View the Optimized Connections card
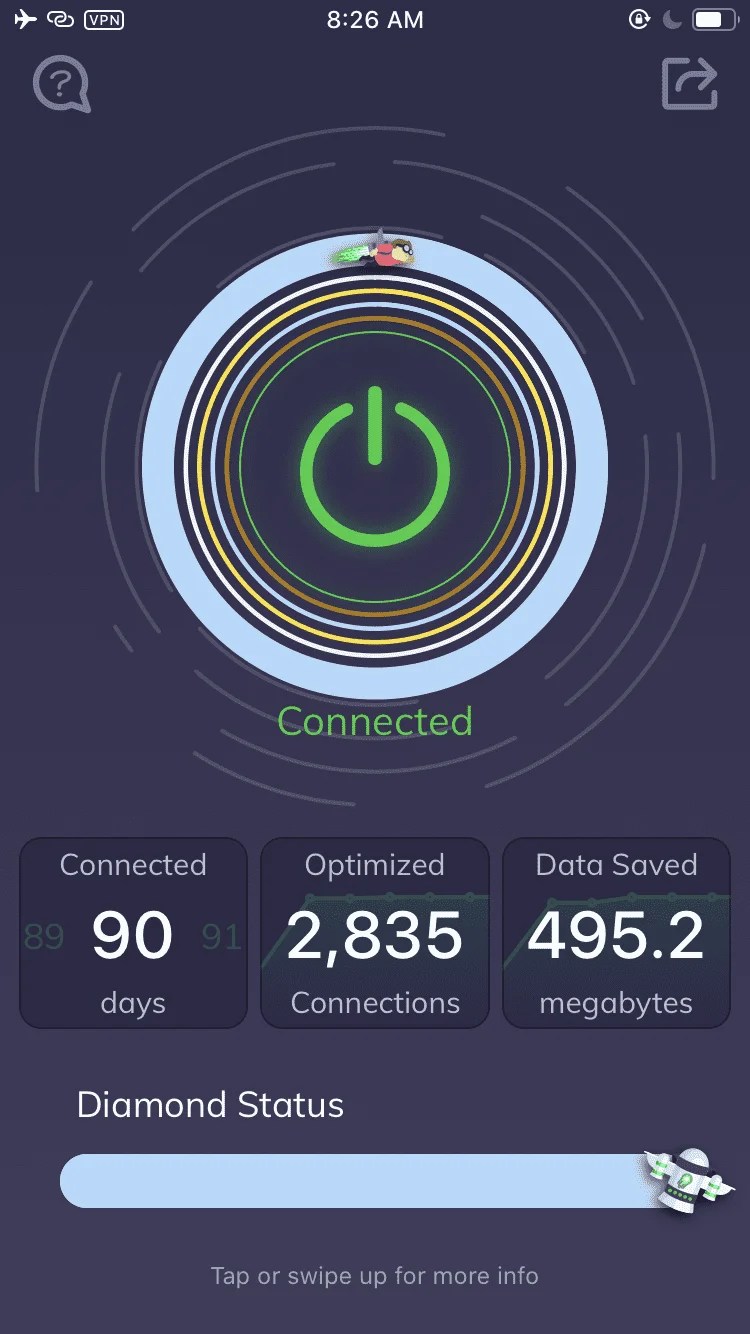750x1334 pixels. pyautogui.click(x=375, y=933)
